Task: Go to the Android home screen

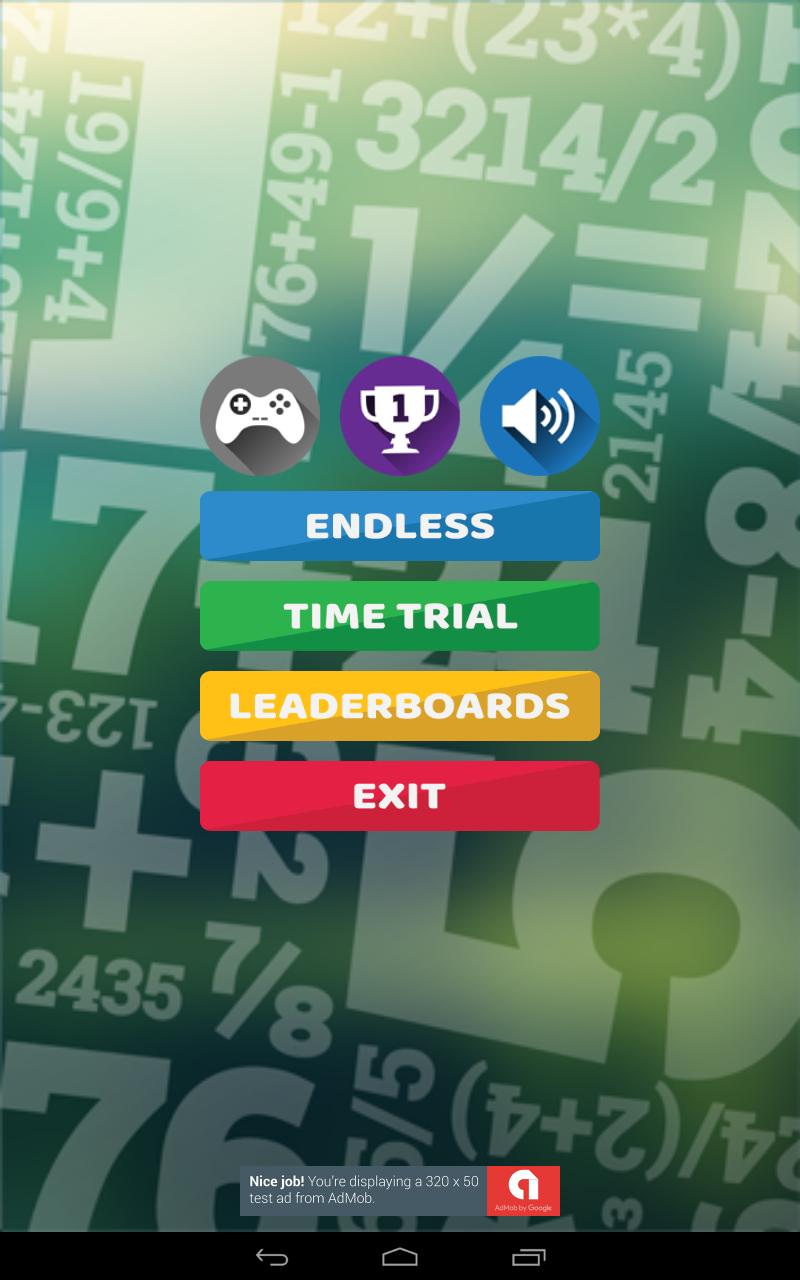Action: click(x=400, y=1257)
